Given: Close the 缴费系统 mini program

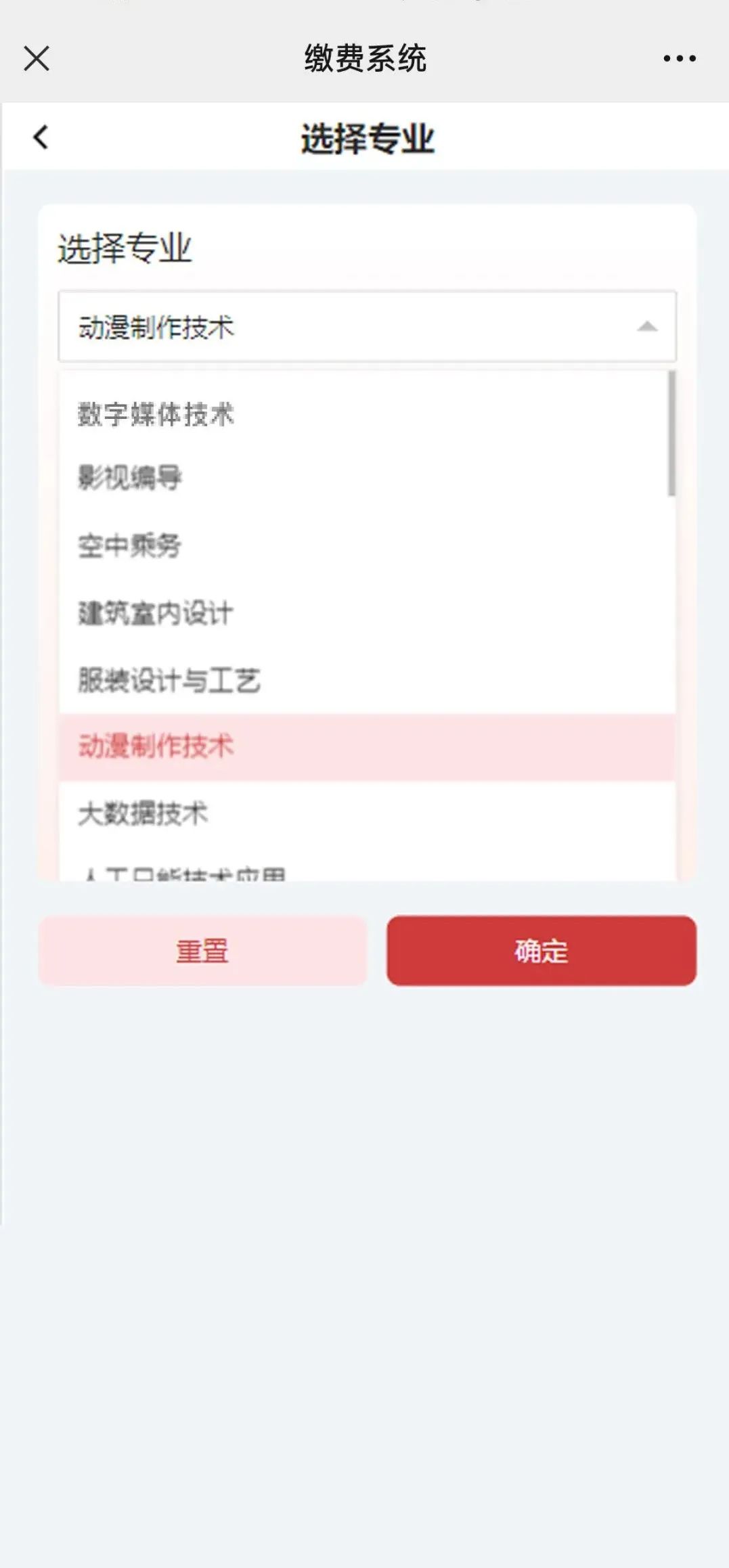Looking at the screenshot, I should [x=37, y=58].
